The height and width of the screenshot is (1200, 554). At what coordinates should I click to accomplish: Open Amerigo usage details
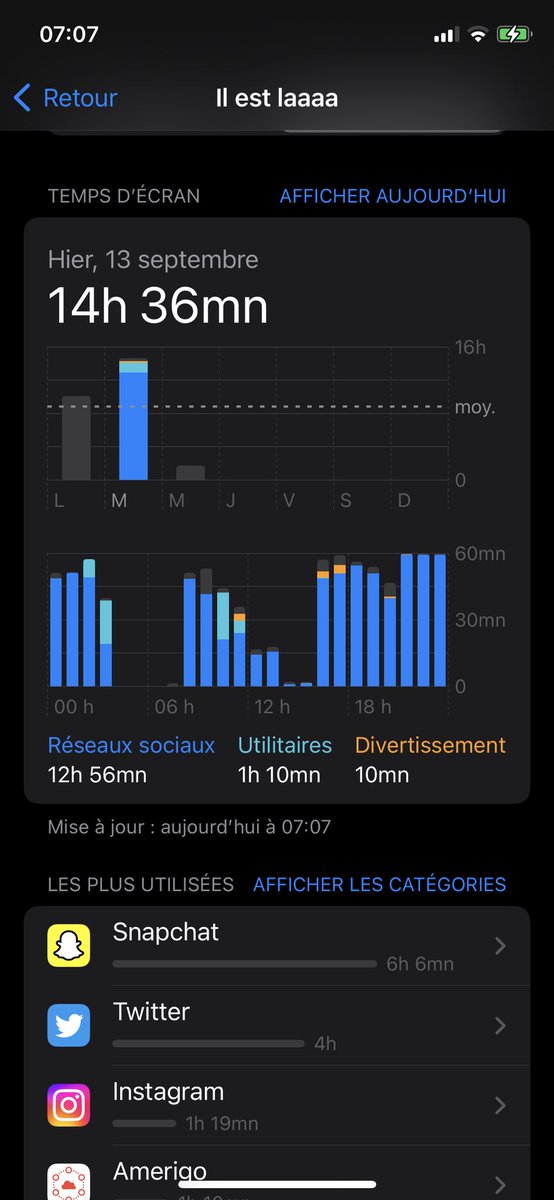277,1173
